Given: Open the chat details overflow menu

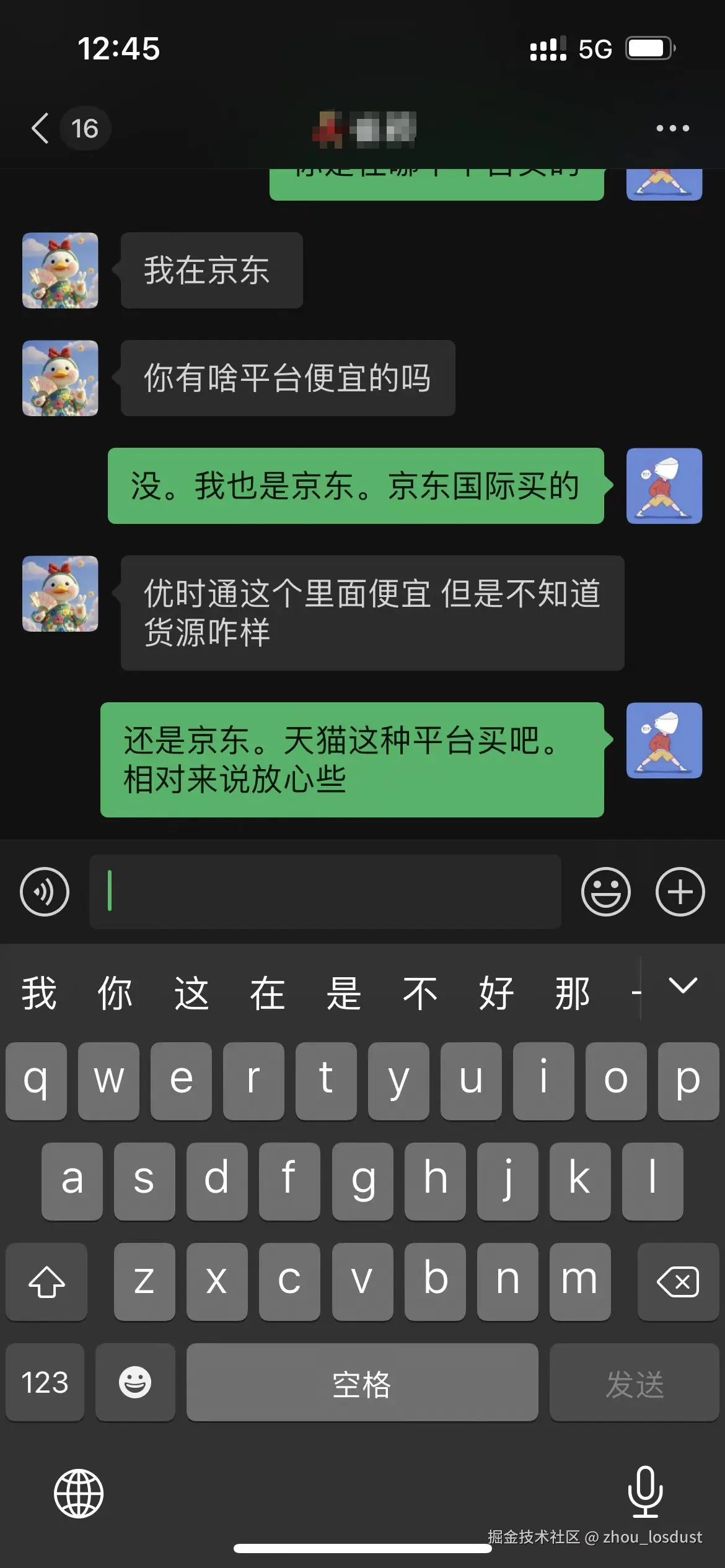Looking at the screenshot, I should [672, 128].
